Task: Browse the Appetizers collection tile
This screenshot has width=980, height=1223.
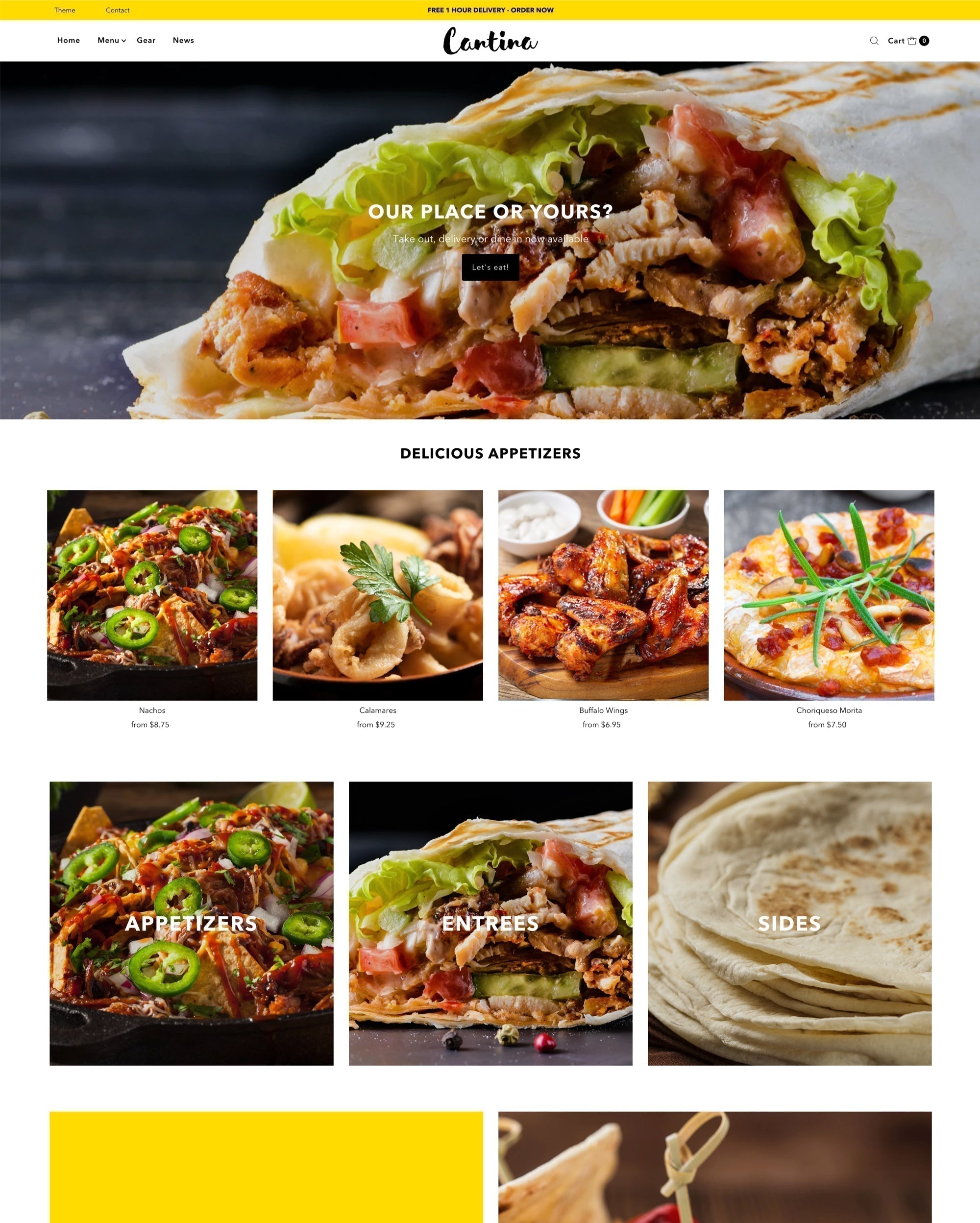Action: coord(191,924)
